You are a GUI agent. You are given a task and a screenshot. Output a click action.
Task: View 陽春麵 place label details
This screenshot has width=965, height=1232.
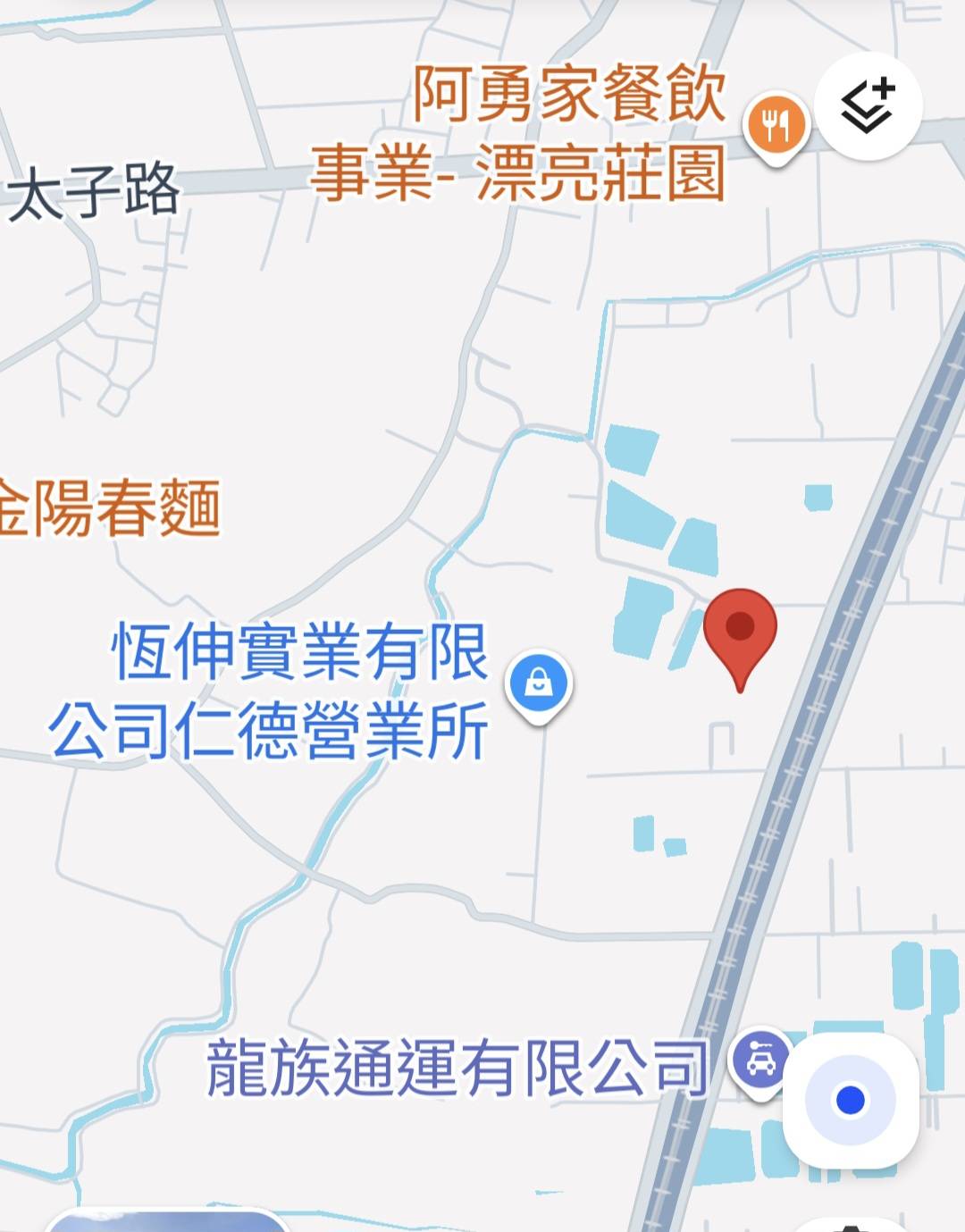pyautogui.click(x=109, y=509)
